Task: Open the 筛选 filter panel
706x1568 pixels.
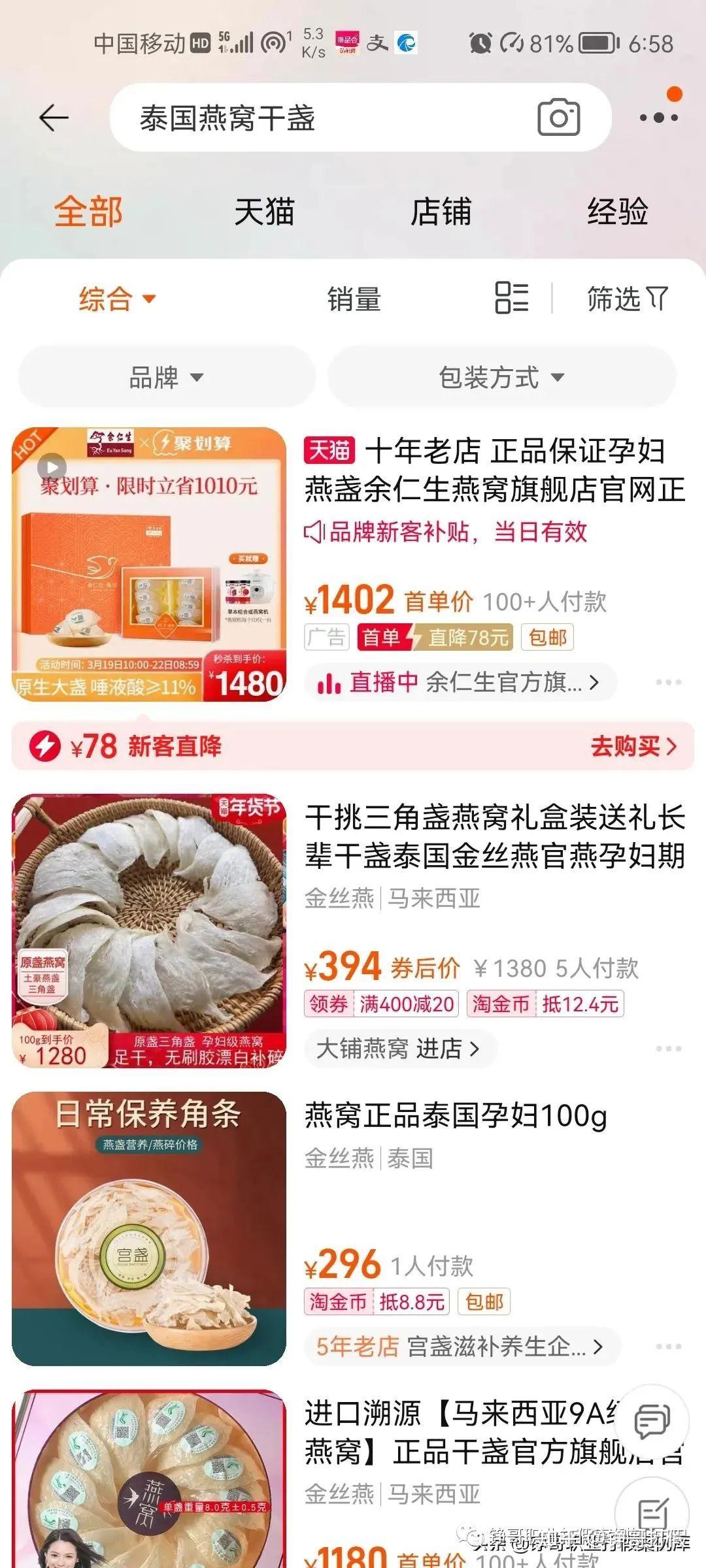Action: pyautogui.click(x=626, y=299)
